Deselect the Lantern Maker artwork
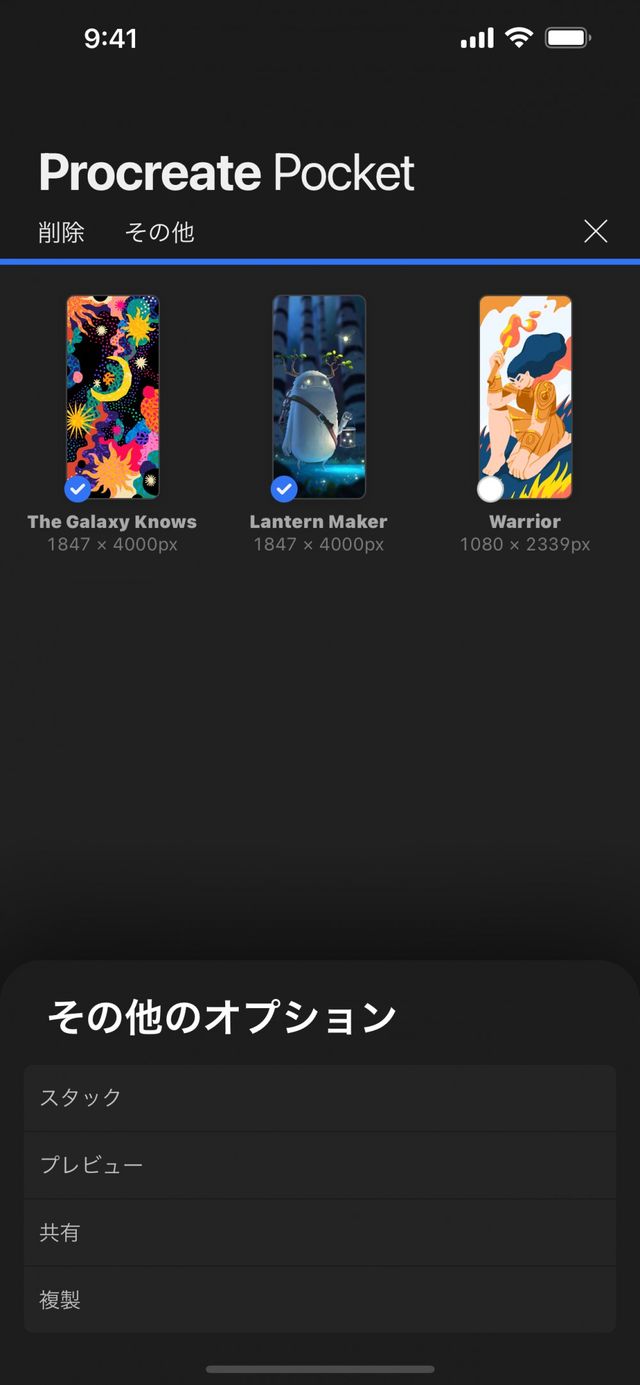 coord(284,489)
